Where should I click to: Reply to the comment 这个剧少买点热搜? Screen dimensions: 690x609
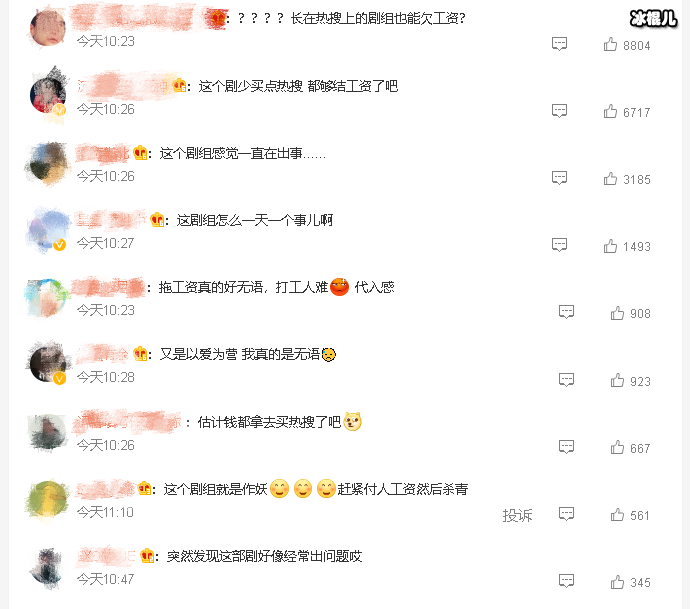coord(560,112)
